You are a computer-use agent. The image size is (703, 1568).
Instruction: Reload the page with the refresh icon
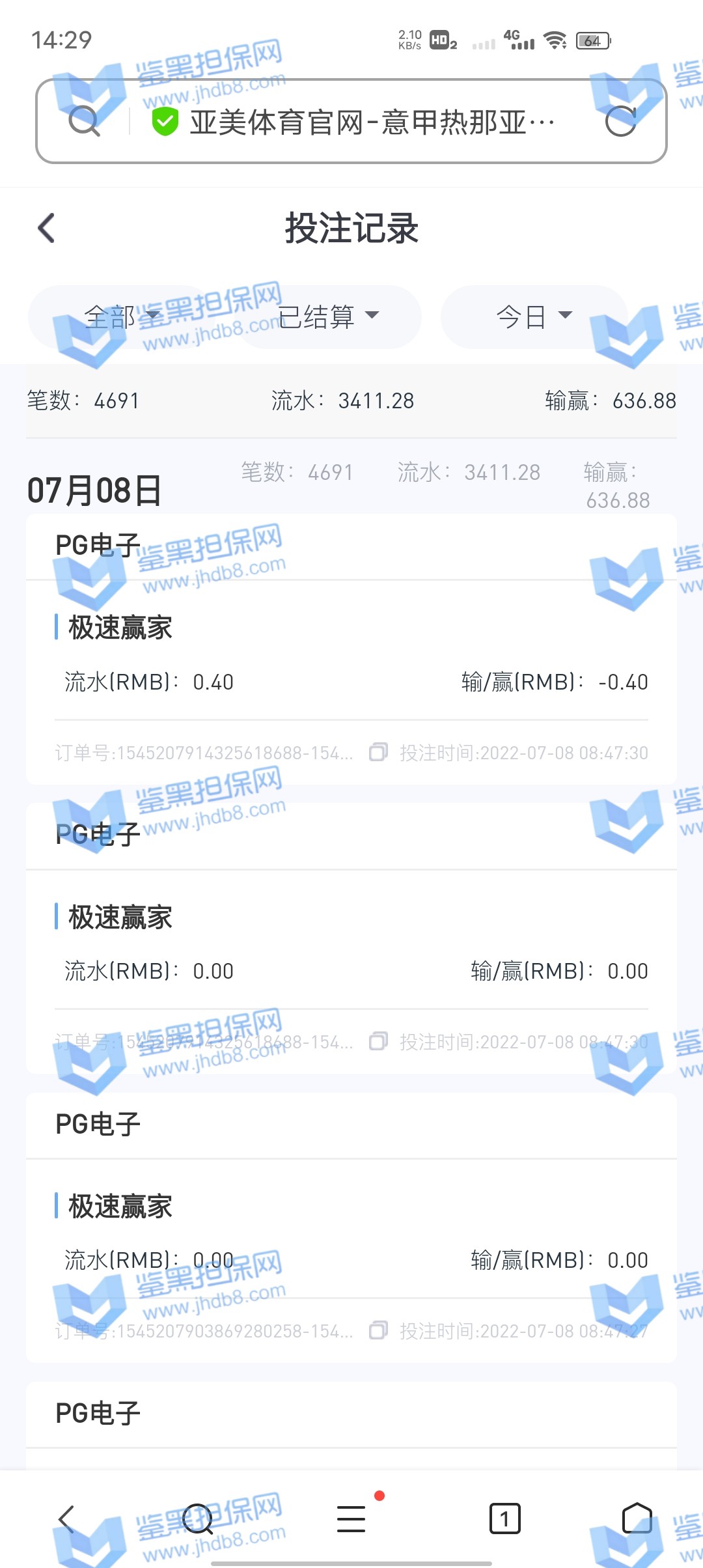(x=620, y=121)
